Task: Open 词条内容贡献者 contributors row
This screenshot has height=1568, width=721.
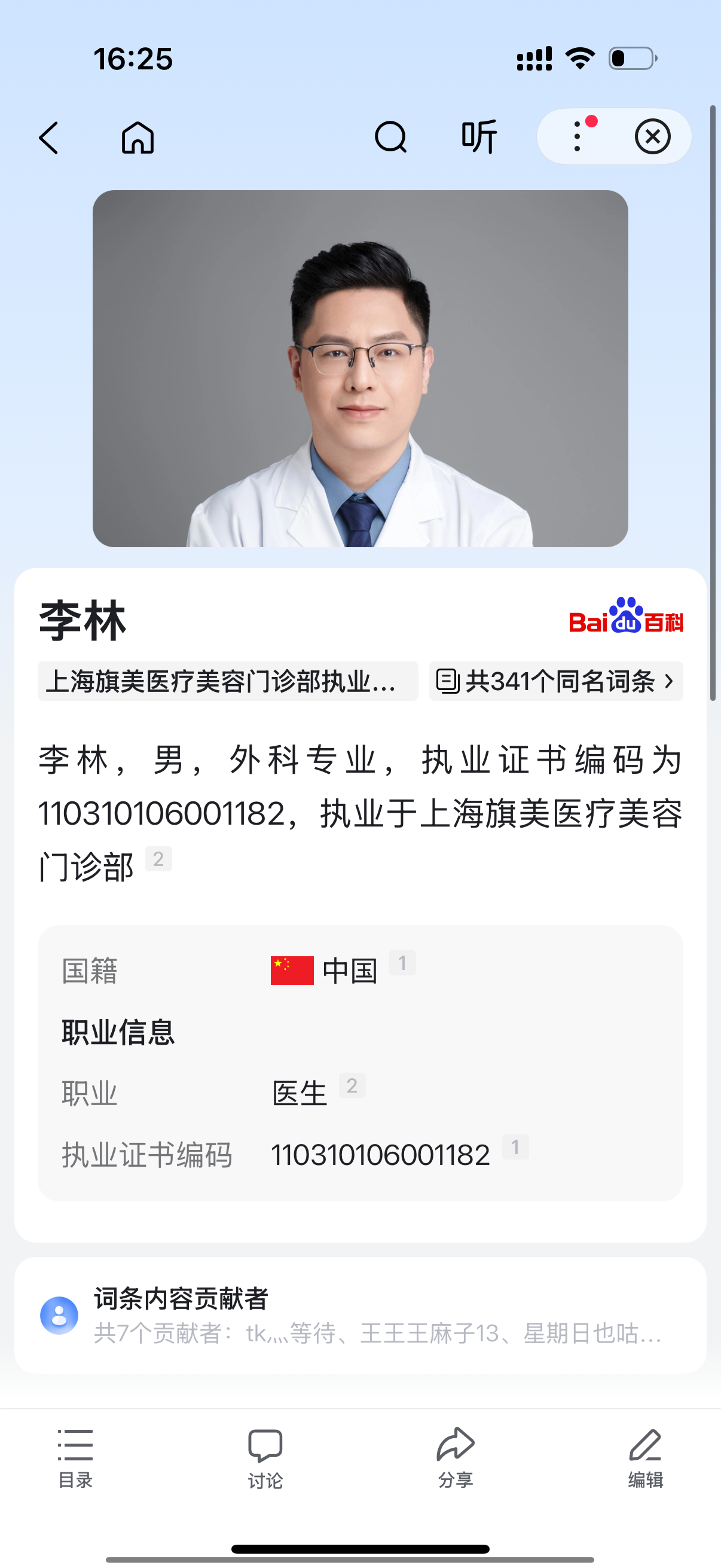Action: 360,1316
